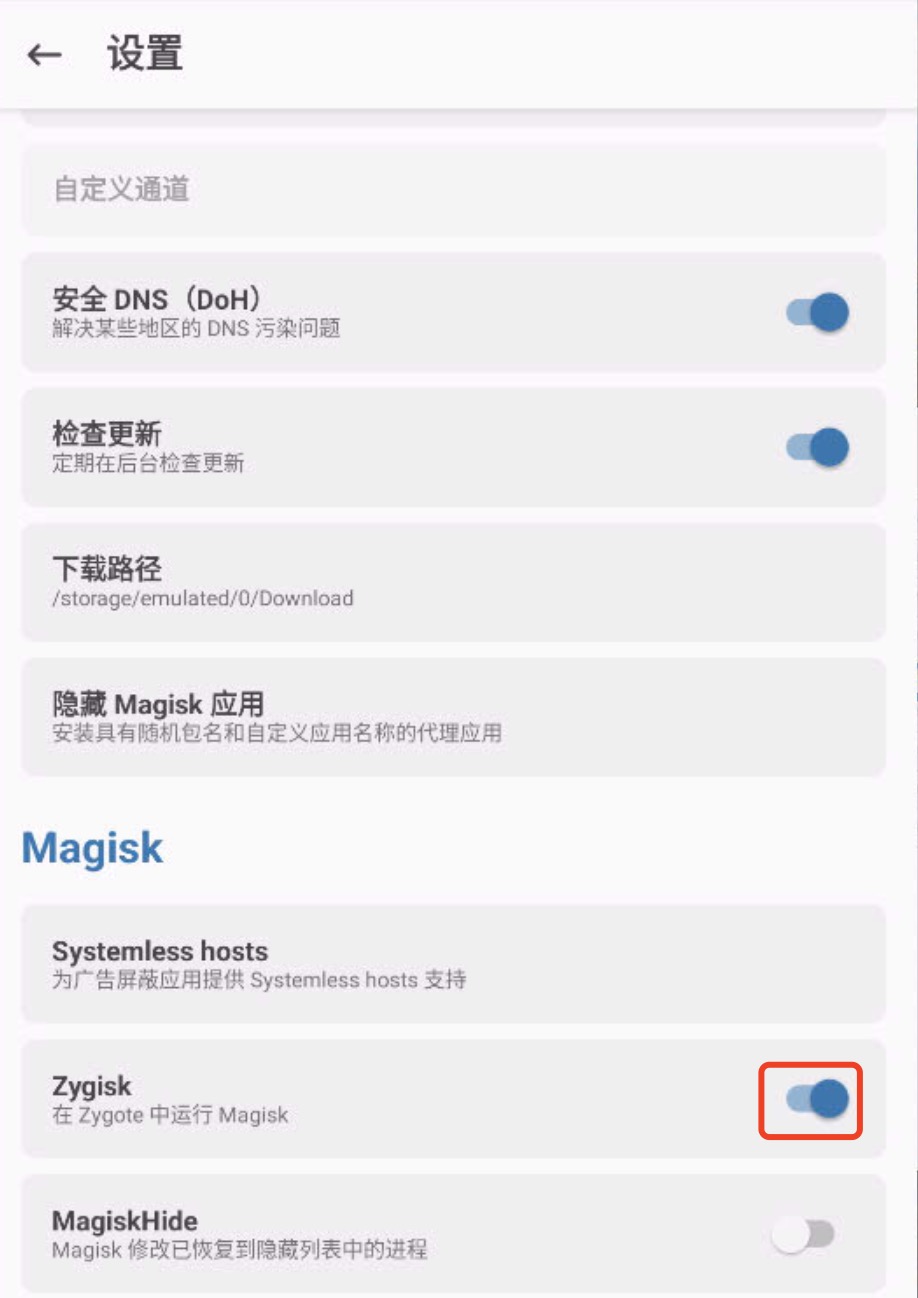Open the 自定义通道 setting
This screenshot has width=918, height=1298.
click(453, 189)
